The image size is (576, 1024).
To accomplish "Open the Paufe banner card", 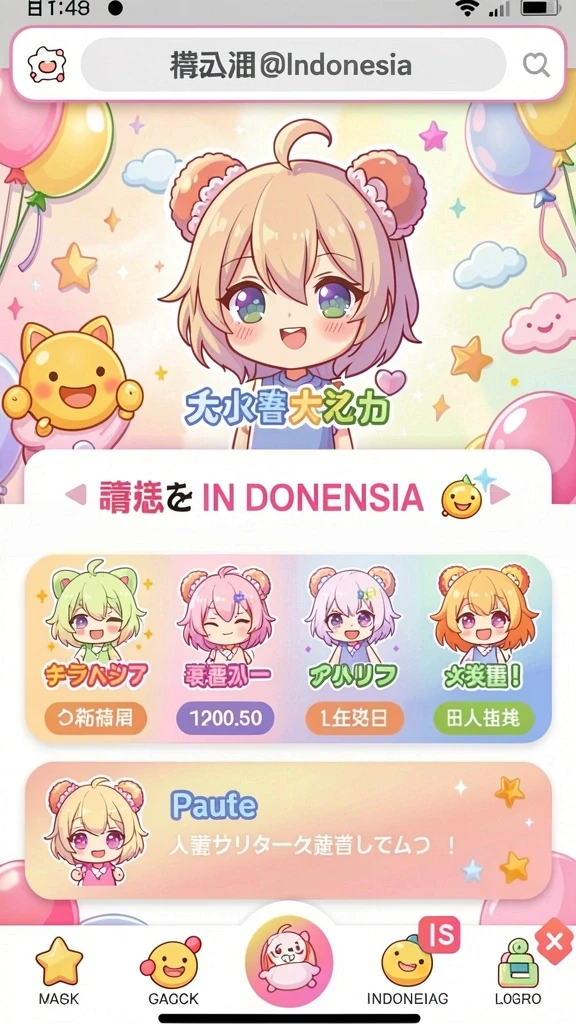I will (x=288, y=831).
